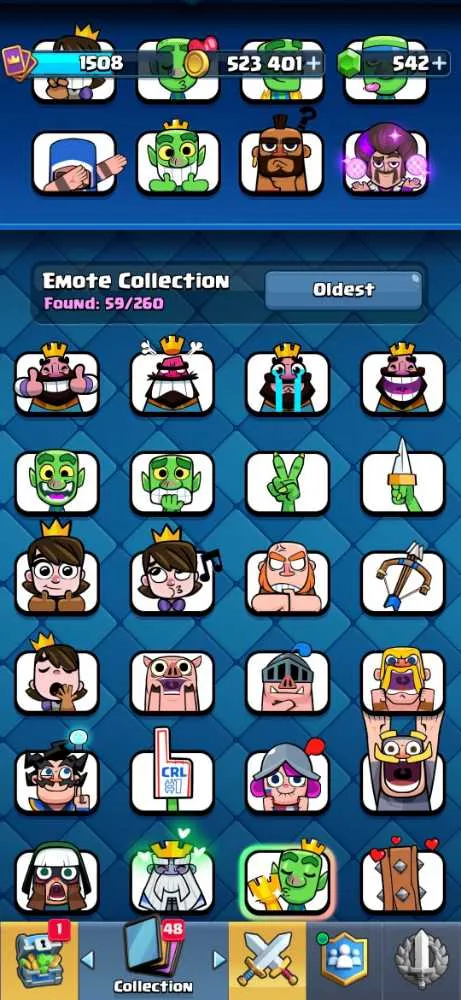Buy more gems with the plus icon
This screenshot has width=461, height=1000.
click(x=439, y=63)
